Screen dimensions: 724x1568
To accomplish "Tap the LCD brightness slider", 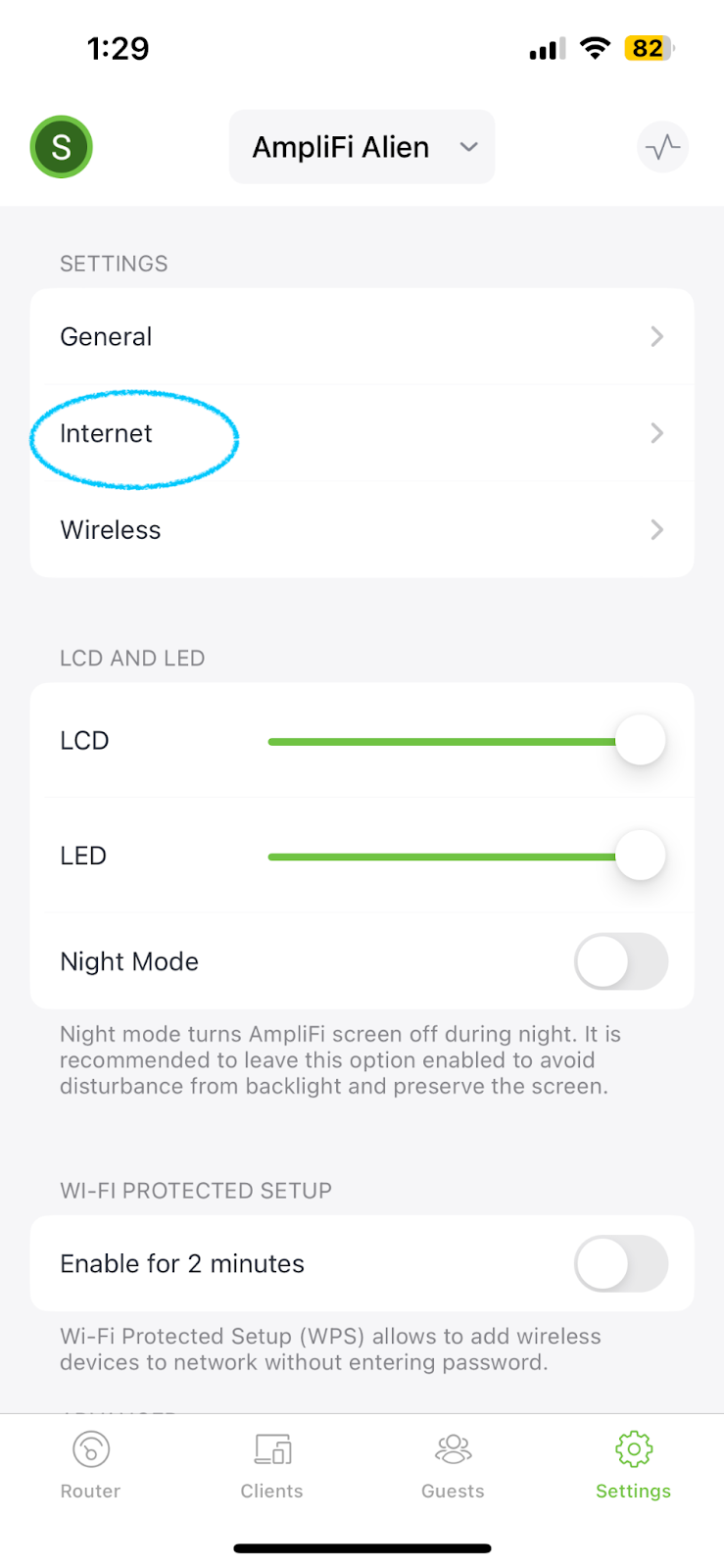I will point(466,741).
